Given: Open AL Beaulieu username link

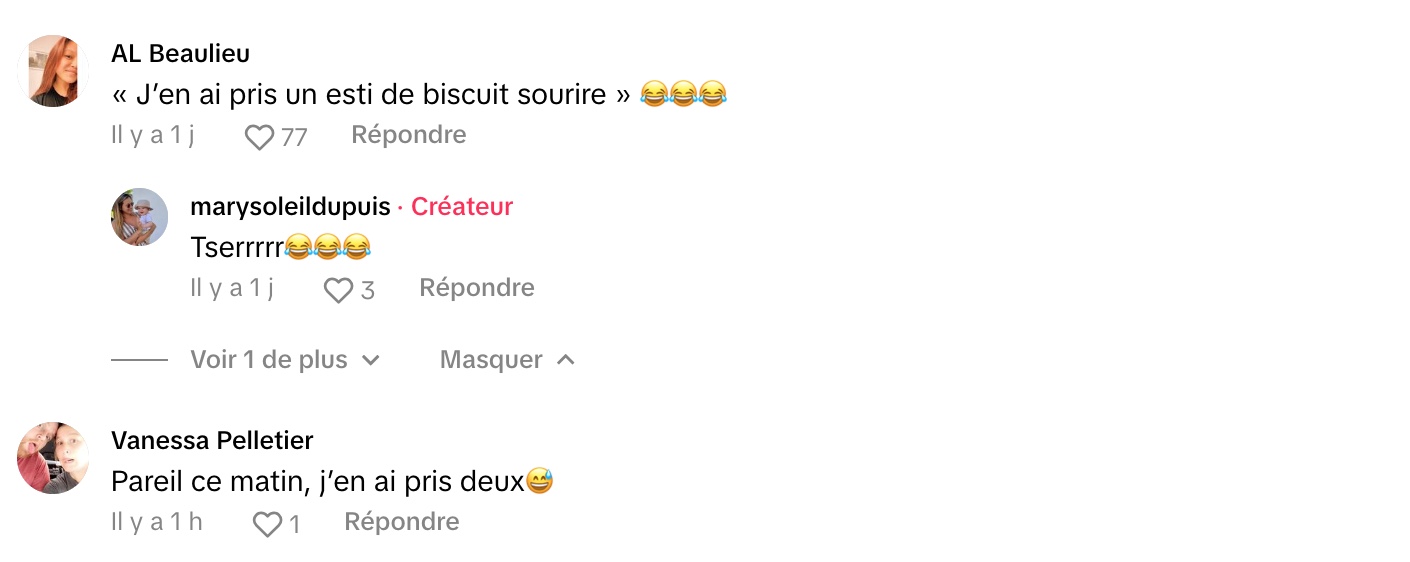Looking at the screenshot, I should click(180, 54).
